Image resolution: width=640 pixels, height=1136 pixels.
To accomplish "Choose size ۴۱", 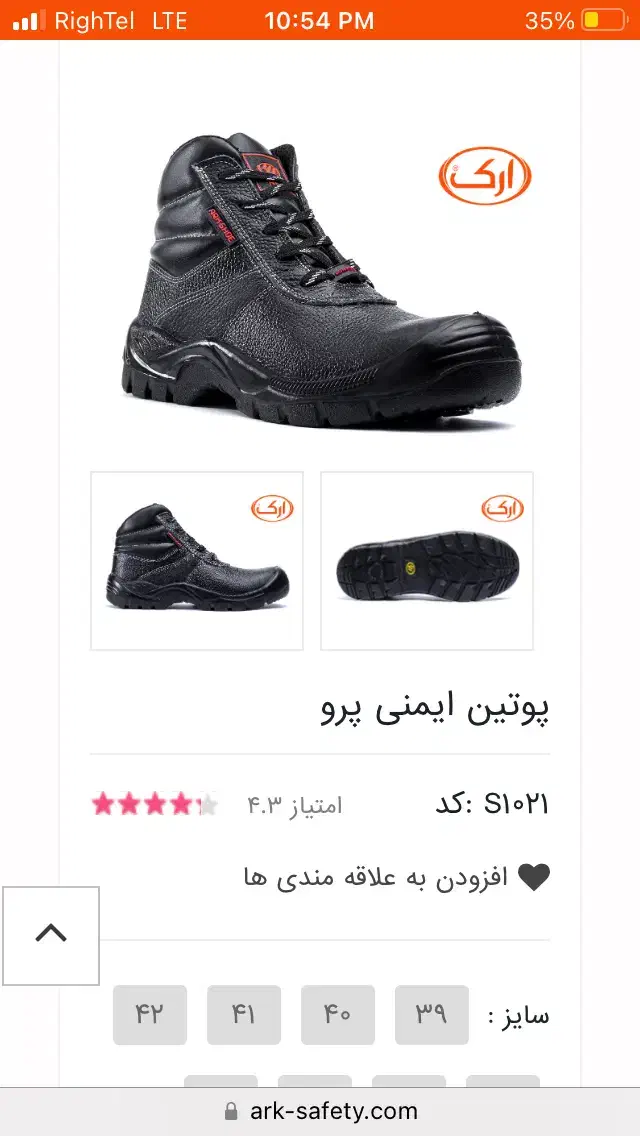I will pos(244,1014).
